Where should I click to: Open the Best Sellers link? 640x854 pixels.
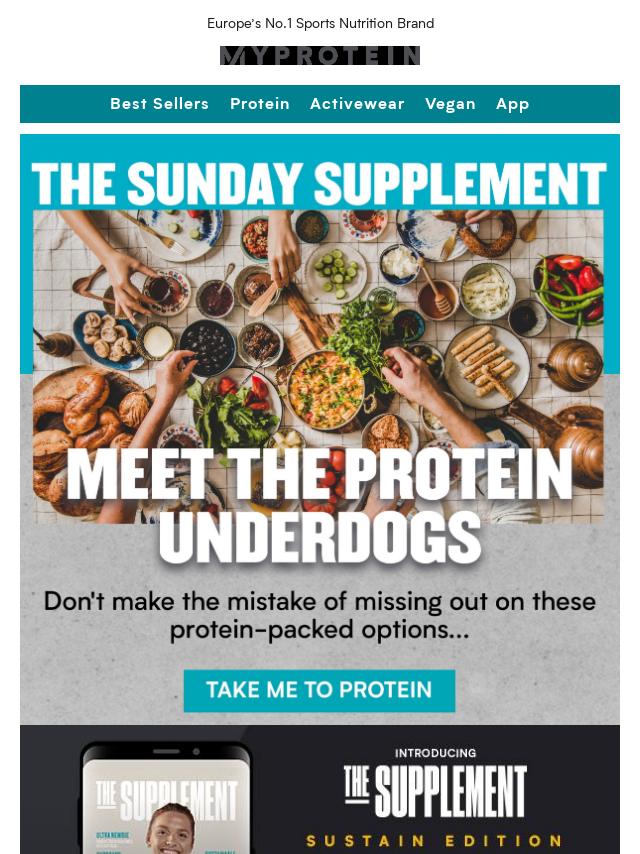click(x=159, y=104)
